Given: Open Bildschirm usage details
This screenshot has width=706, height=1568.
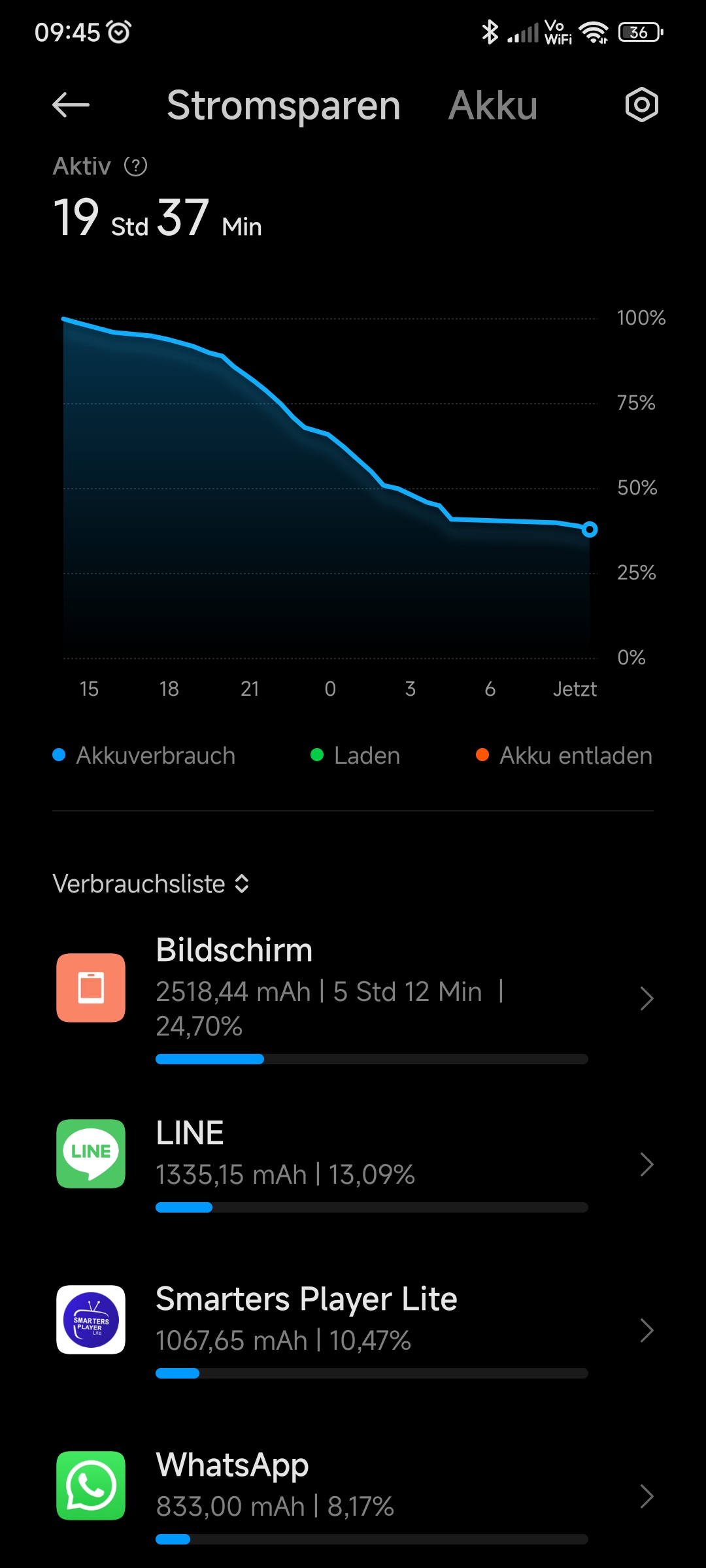Looking at the screenshot, I should (353, 998).
